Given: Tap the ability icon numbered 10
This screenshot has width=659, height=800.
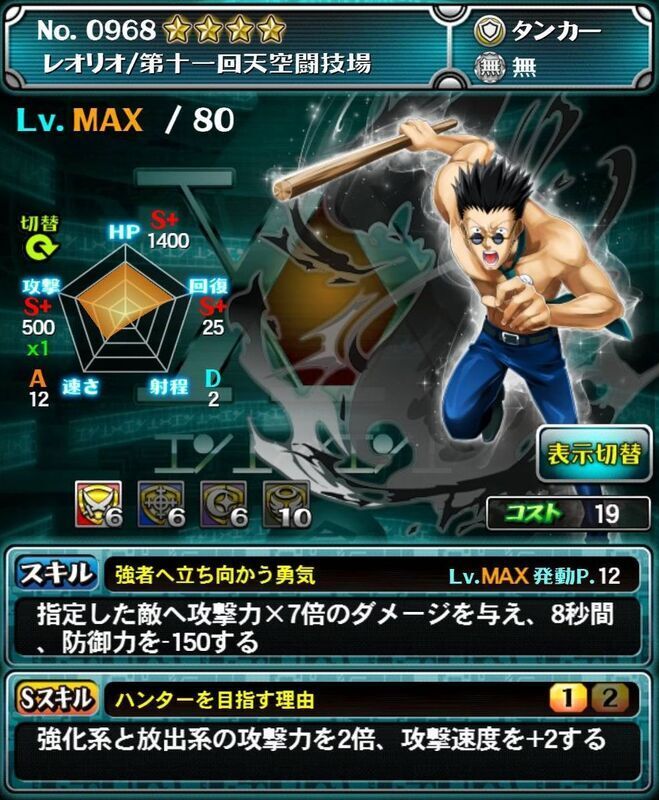Looking at the screenshot, I should coord(285,500).
